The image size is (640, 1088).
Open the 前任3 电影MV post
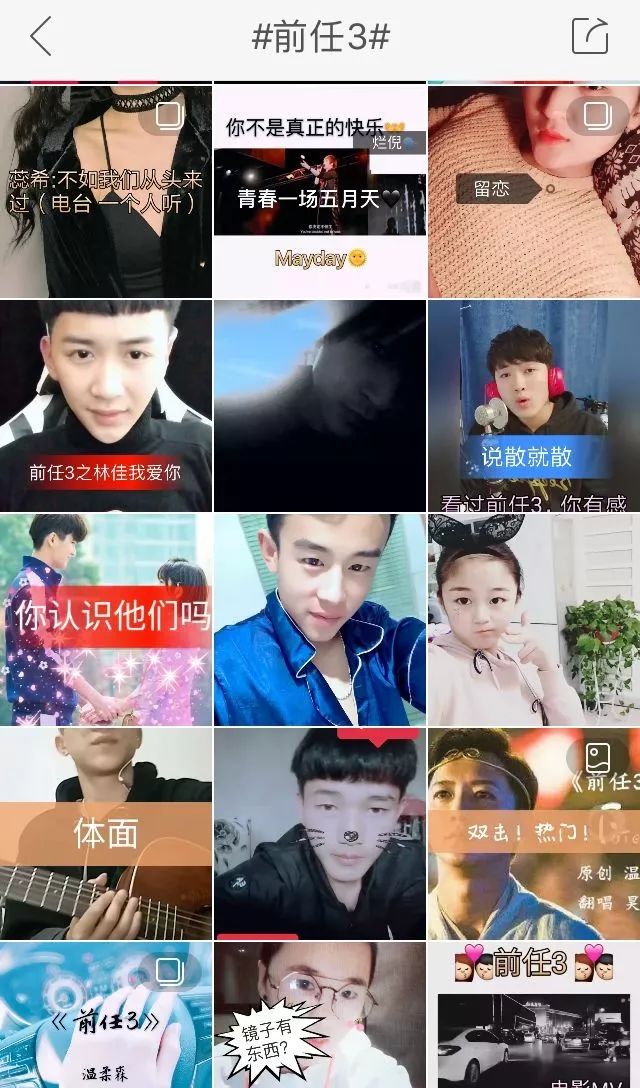tap(533, 1015)
